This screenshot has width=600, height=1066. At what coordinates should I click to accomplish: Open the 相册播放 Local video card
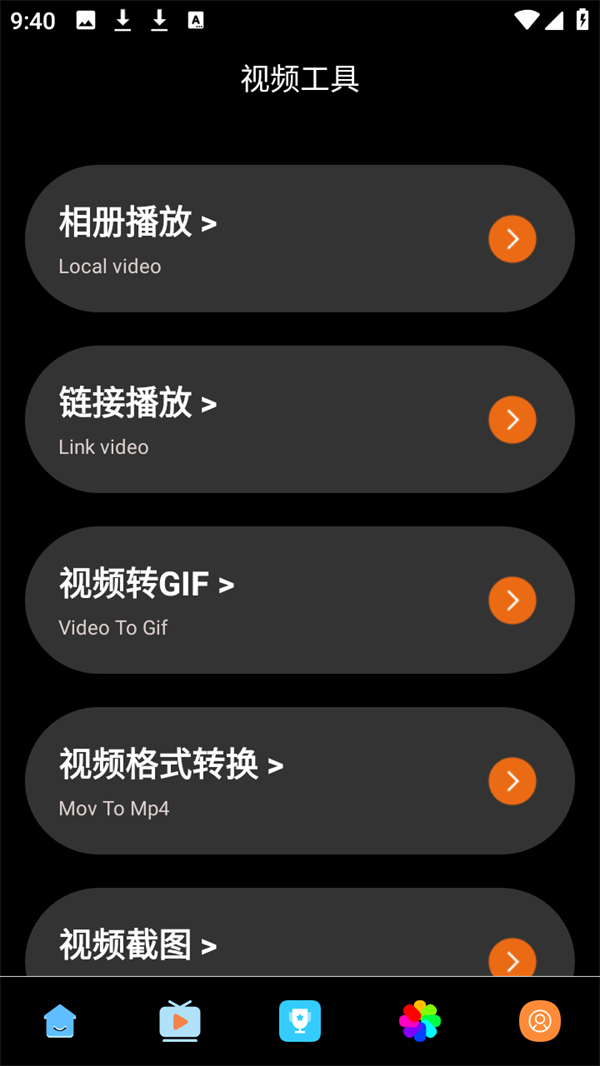point(299,239)
